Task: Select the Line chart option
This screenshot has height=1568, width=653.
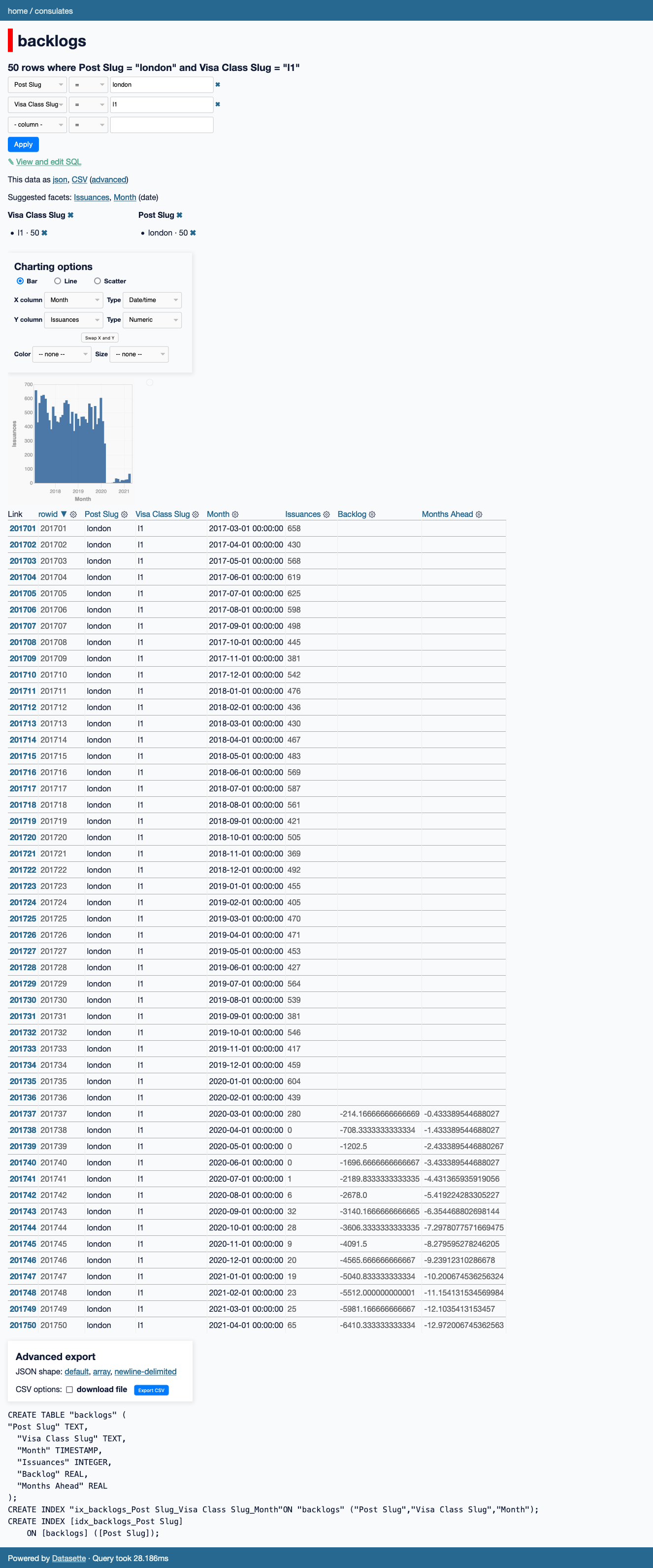Action: 58,281
